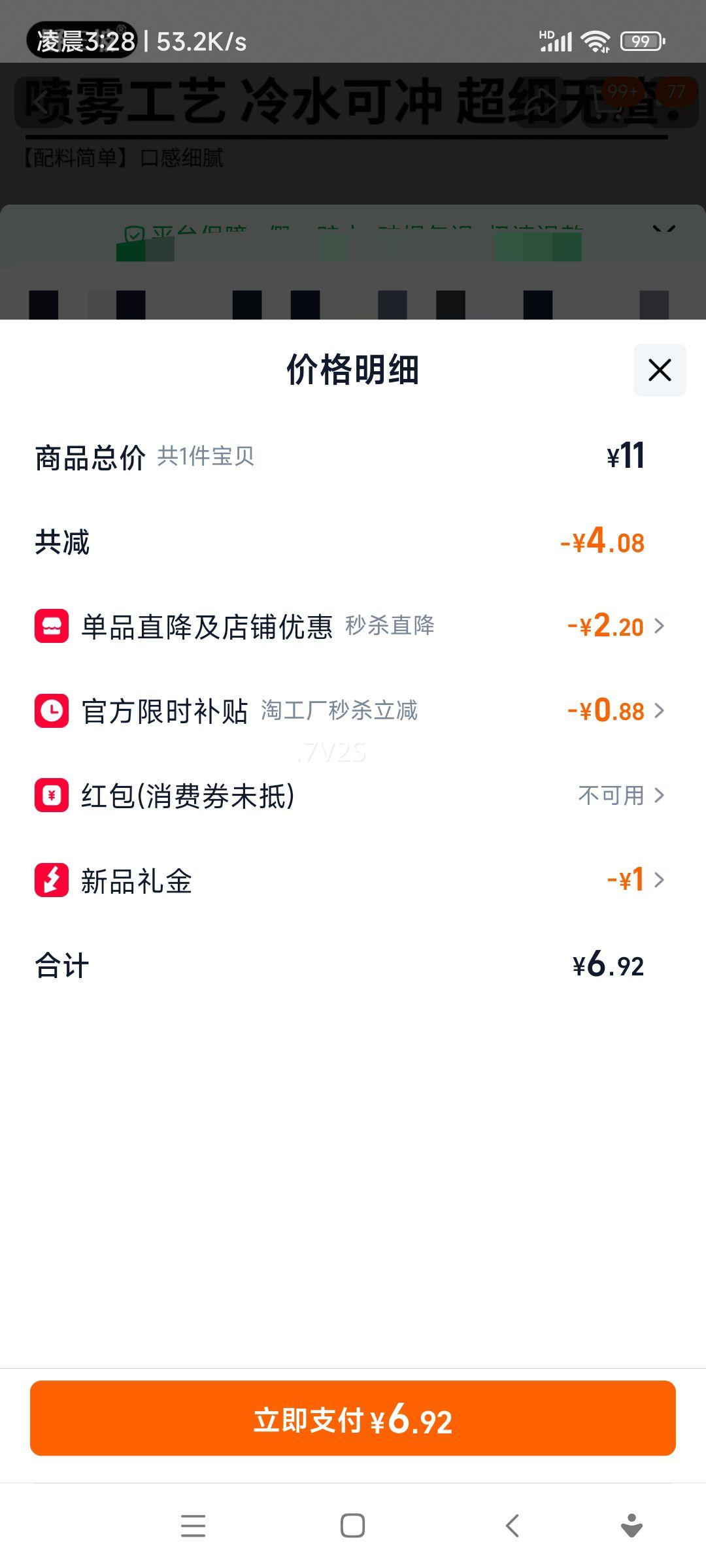Image resolution: width=706 pixels, height=1568 pixels.
Task: Go to the phone's home screen
Action: pyautogui.click(x=353, y=1526)
